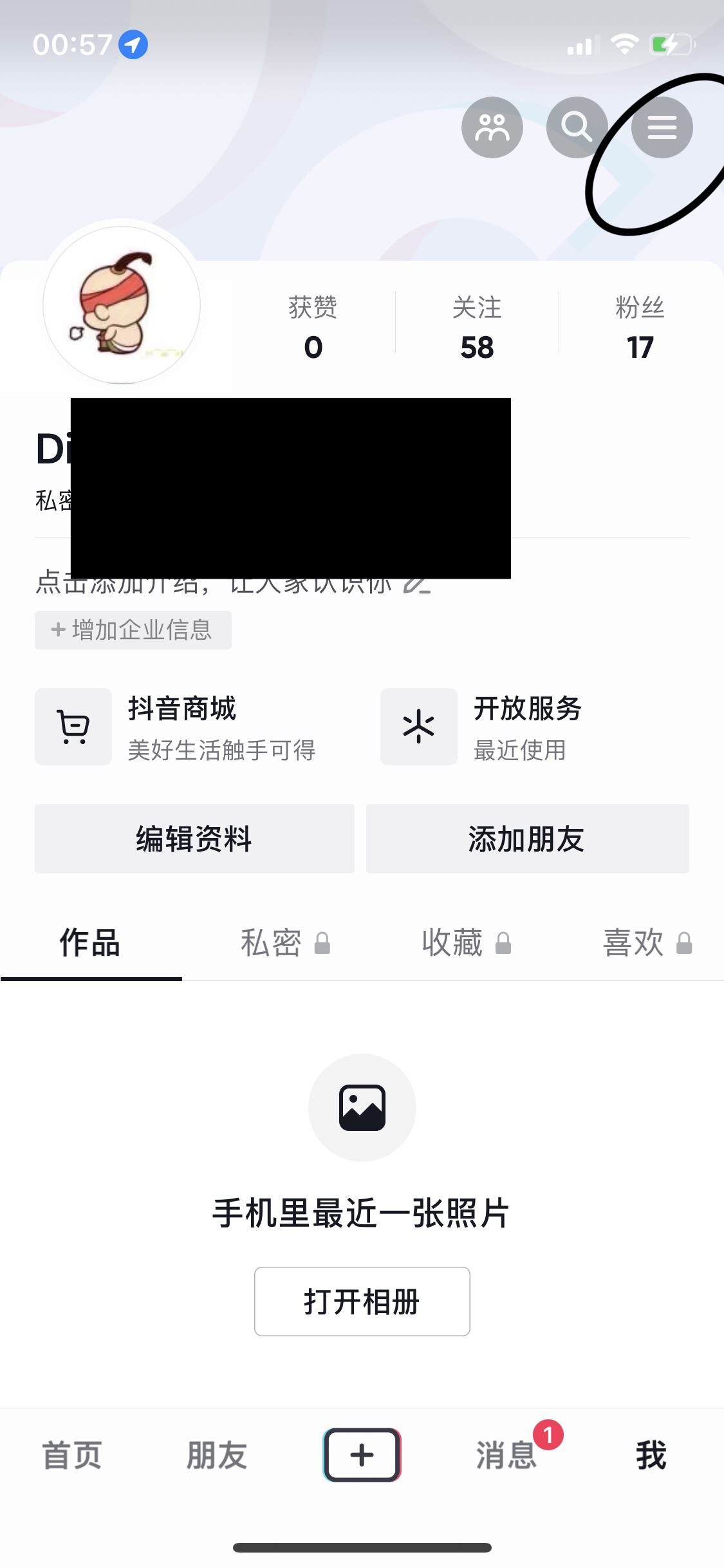Open the hamburger menu at top right
Image resolution: width=724 pixels, height=1568 pixels.
coord(662,127)
